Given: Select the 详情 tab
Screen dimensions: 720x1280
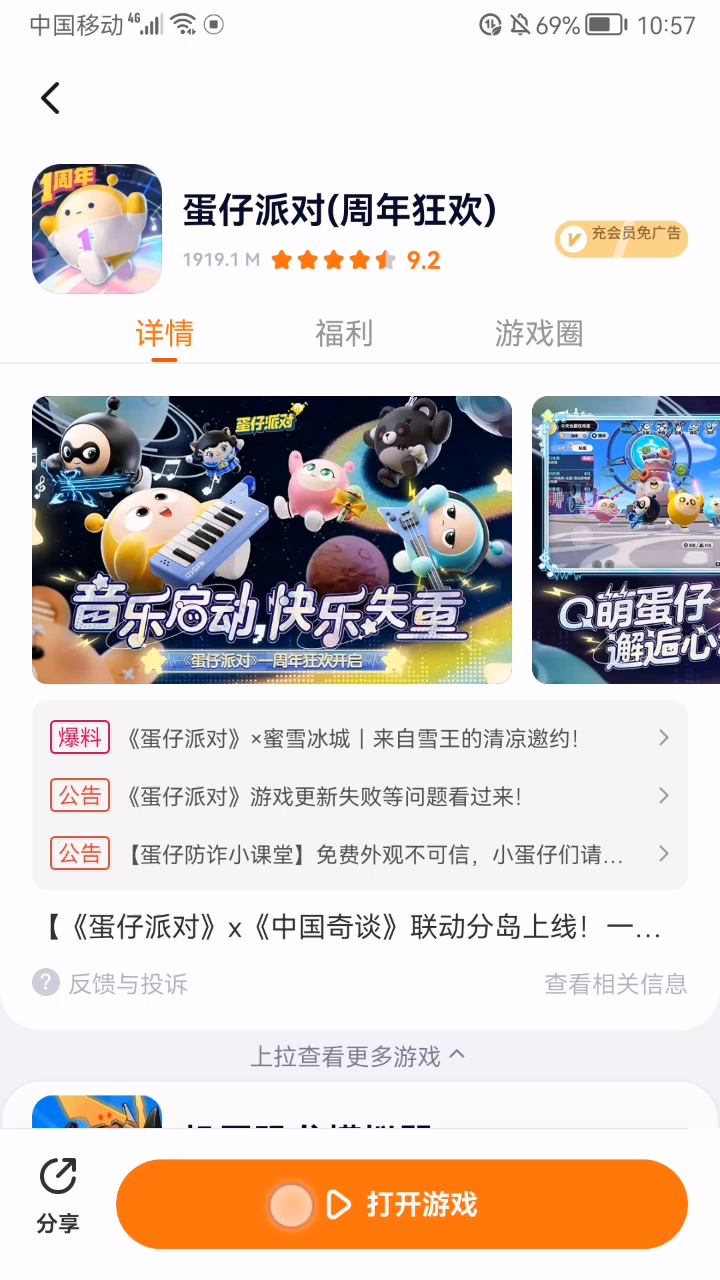Looking at the screenshot, I should click(164, 333).
